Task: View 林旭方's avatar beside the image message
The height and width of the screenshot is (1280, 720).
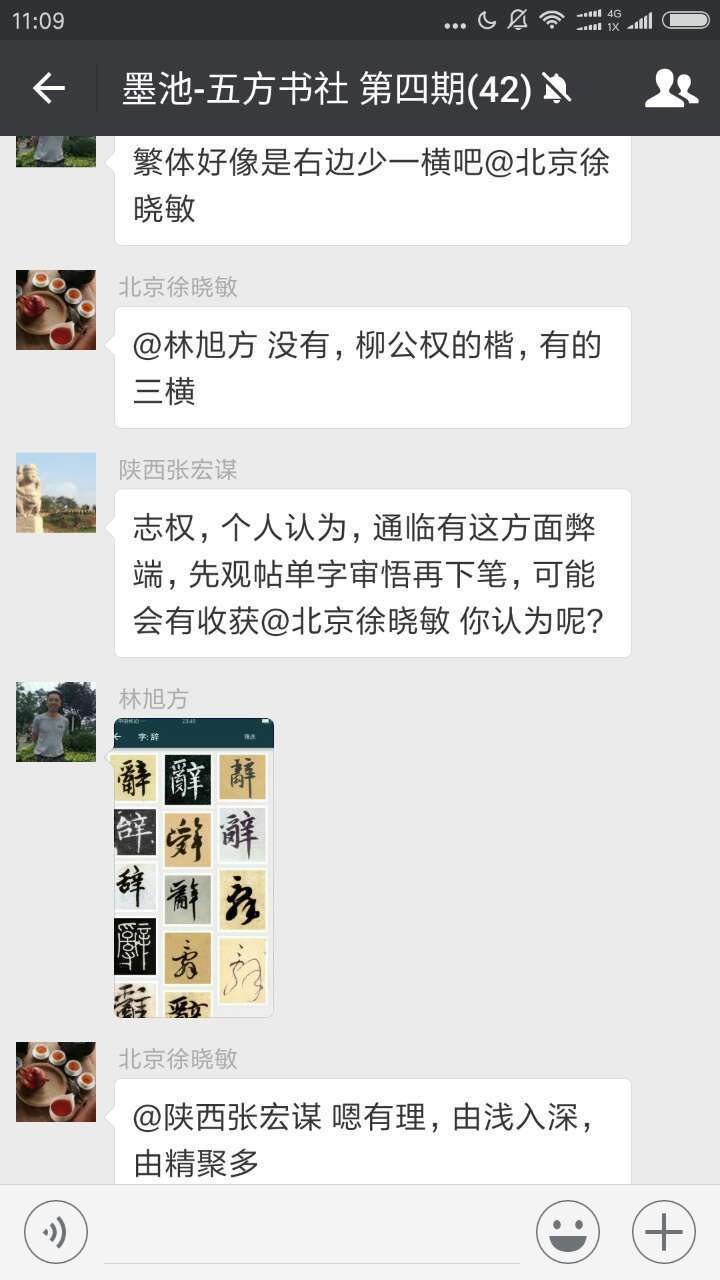Action: (56, 722)
